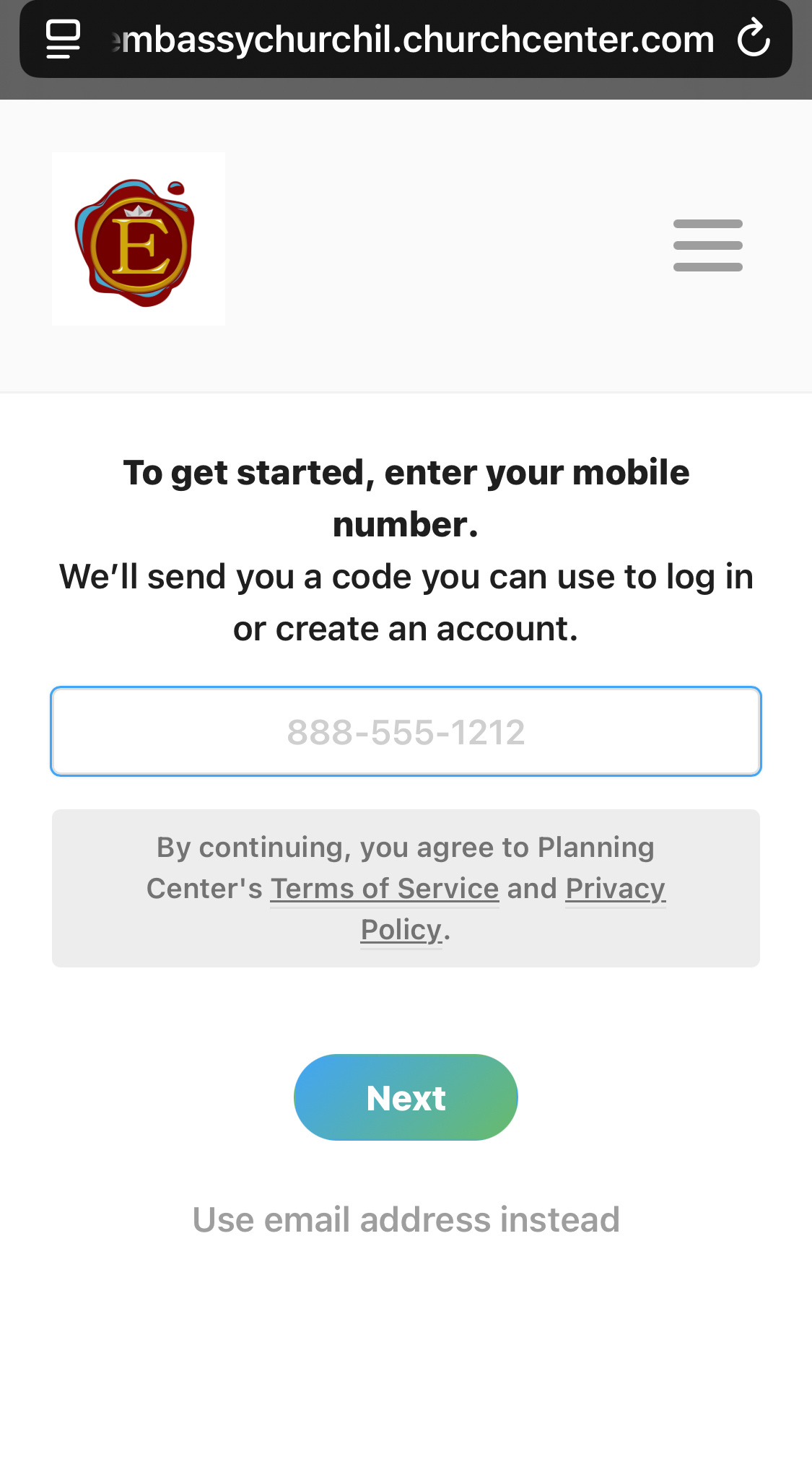Viewport: 812px width, 1480px height.
Task: Tap the Next button
Action: click(406, 1097)
